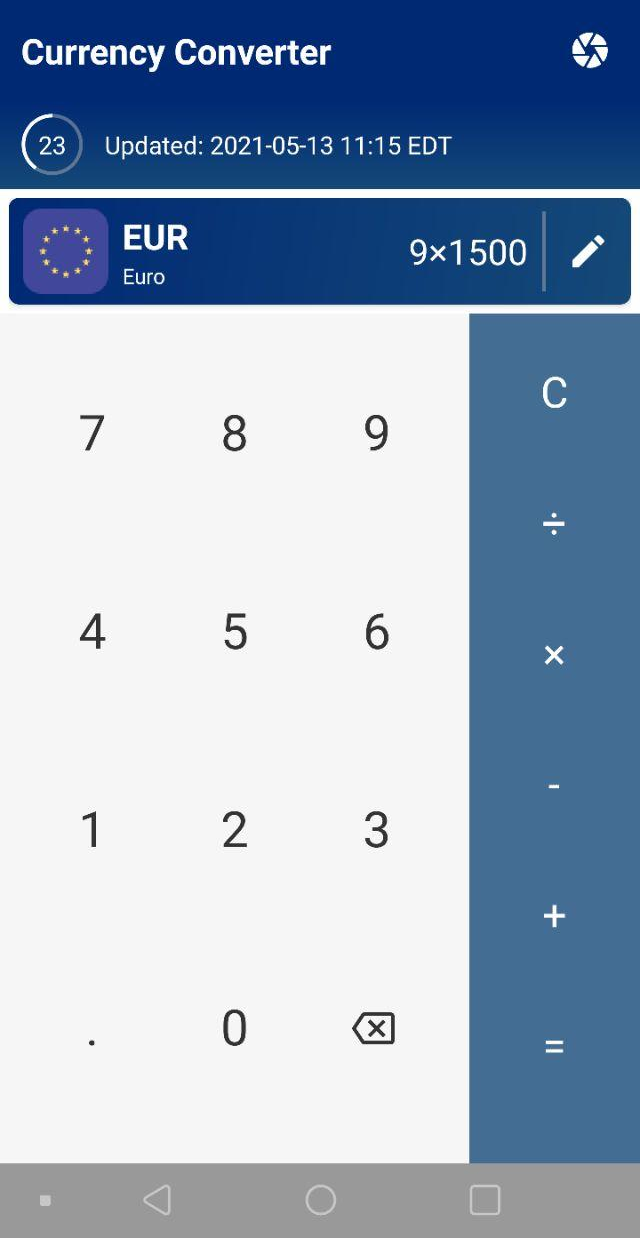Tap the 0 key
Image resolution: width=640 pixels, height=1238 pixels.
tap(234, 1028)
